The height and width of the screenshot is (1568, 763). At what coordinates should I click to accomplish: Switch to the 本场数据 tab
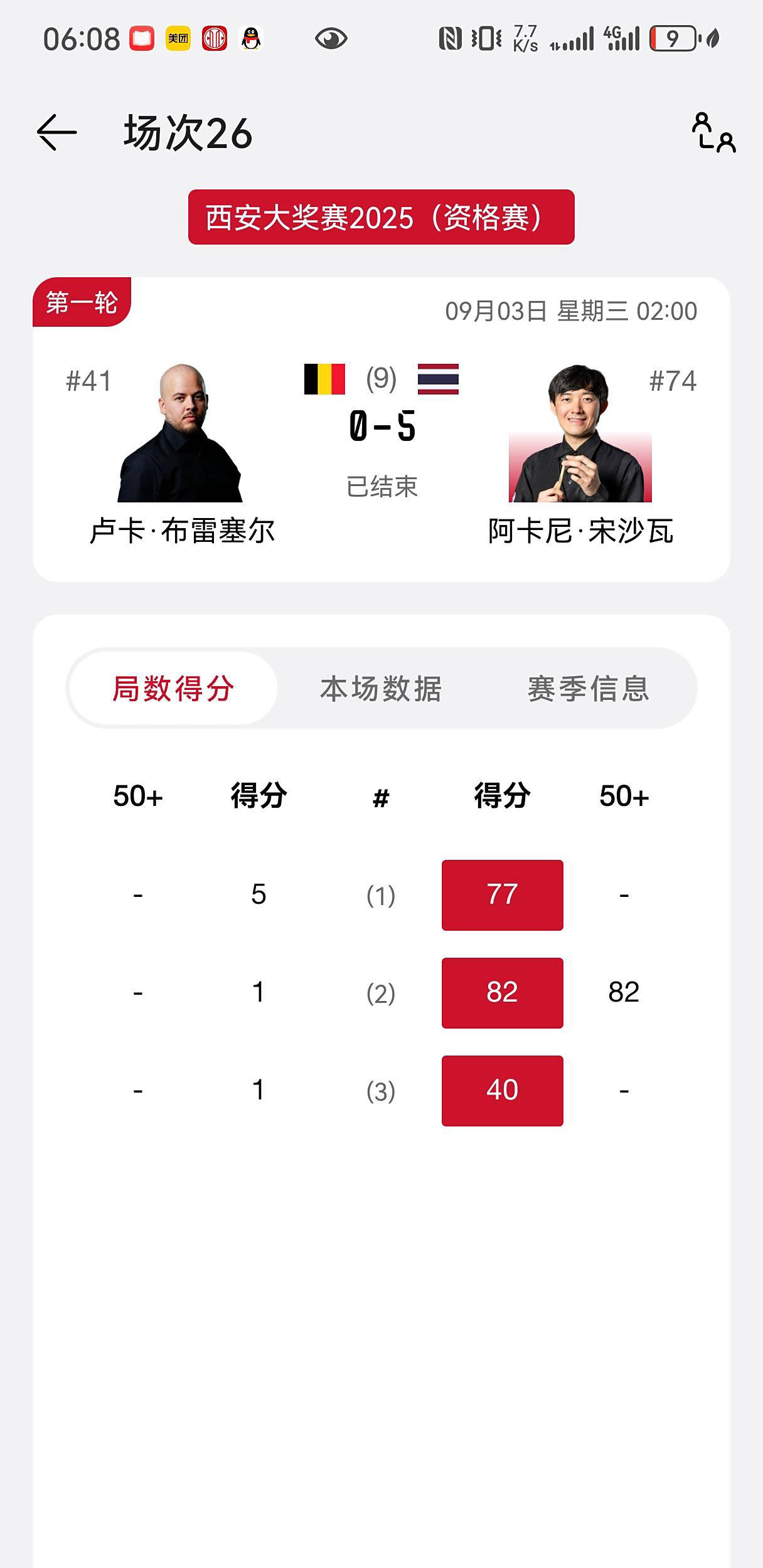click(381, 688)
